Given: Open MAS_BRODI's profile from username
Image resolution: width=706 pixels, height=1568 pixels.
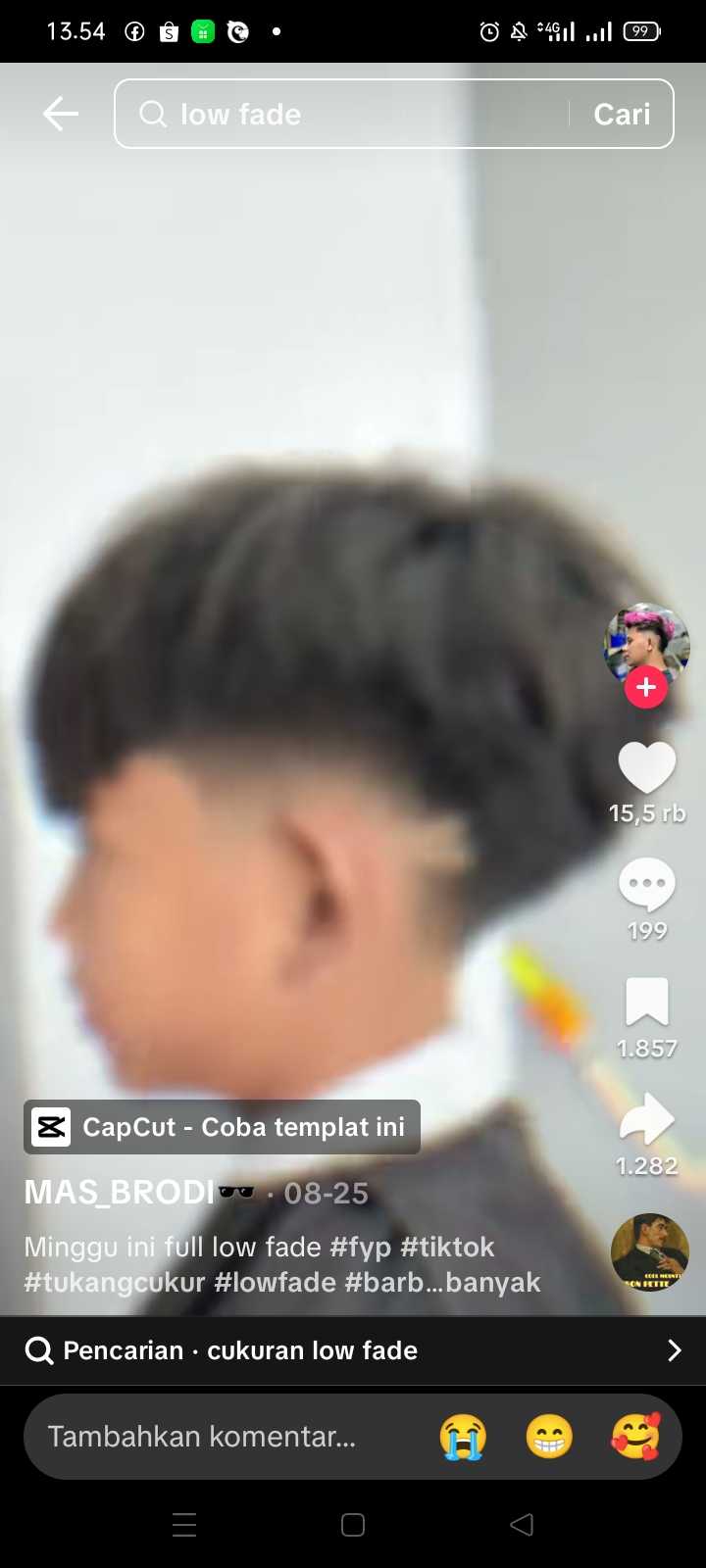Looking at the screenshot, I should tap(120, 1193).
